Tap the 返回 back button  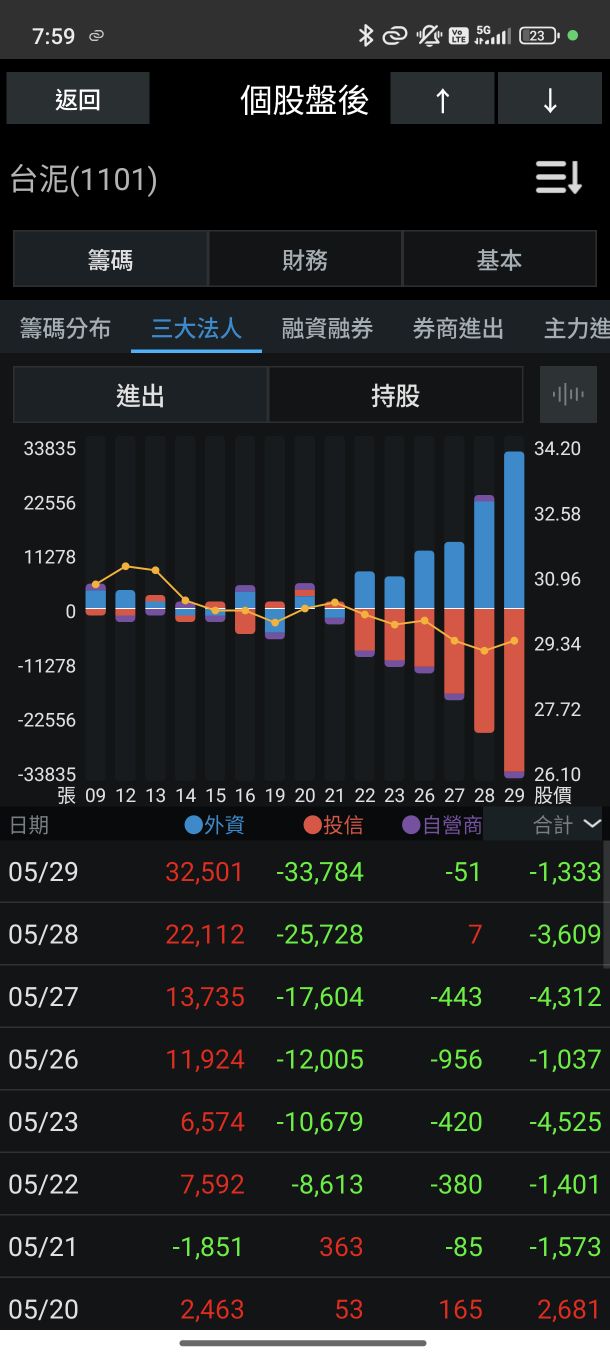(x=78, y=99)
